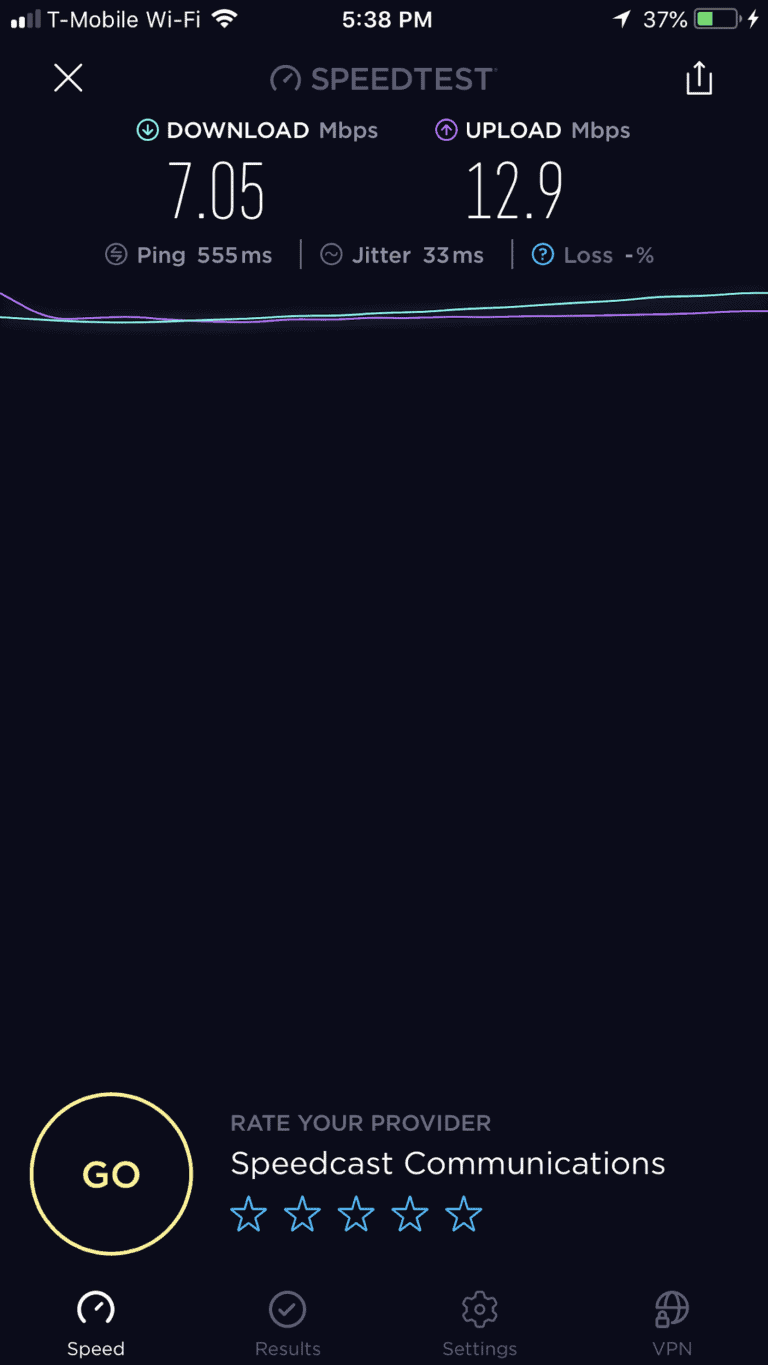
Task: Open the packet loss help icon
Action: point(542,255)
